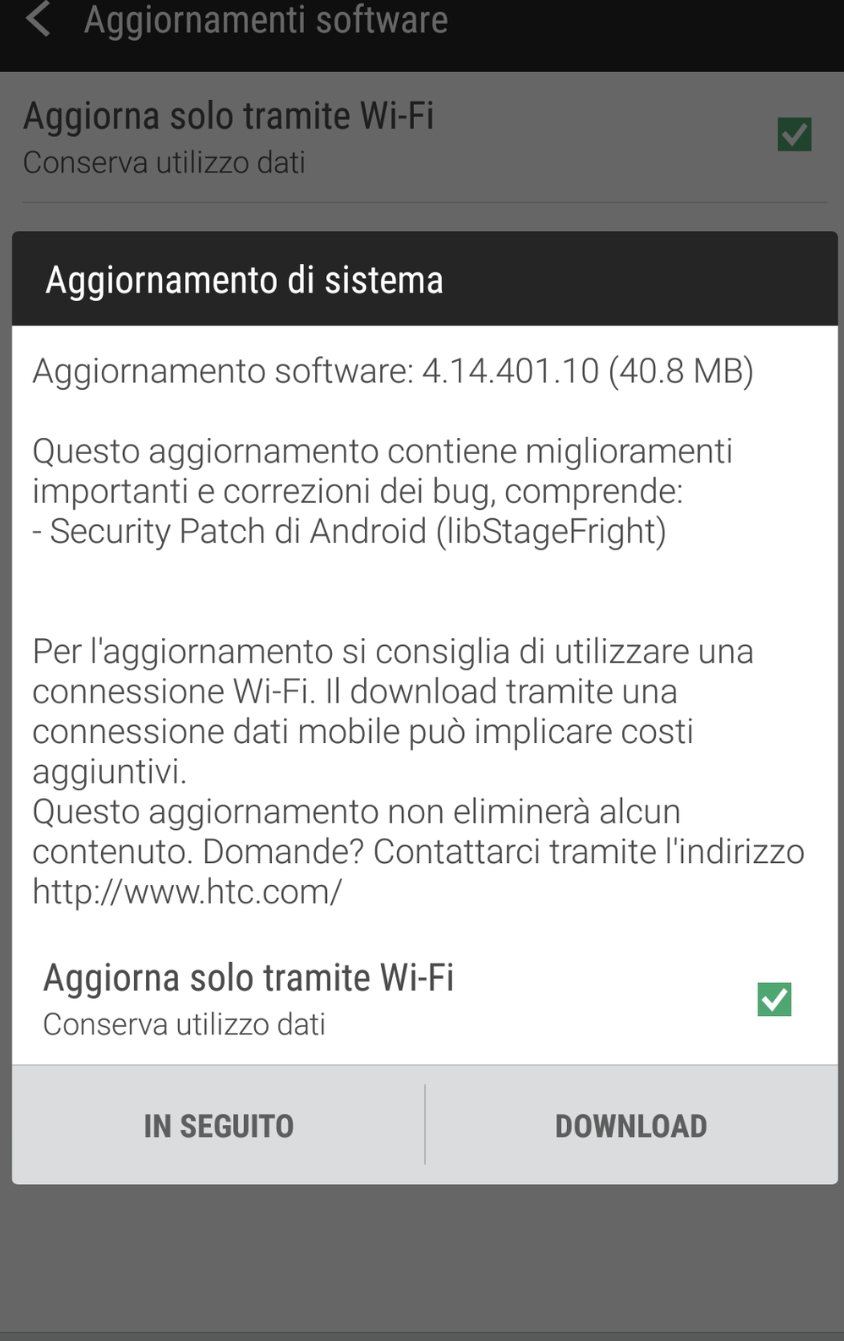Choose IN SEGUITO to postpone update
The image size is (844, 1341).
tap(218, 1126)
